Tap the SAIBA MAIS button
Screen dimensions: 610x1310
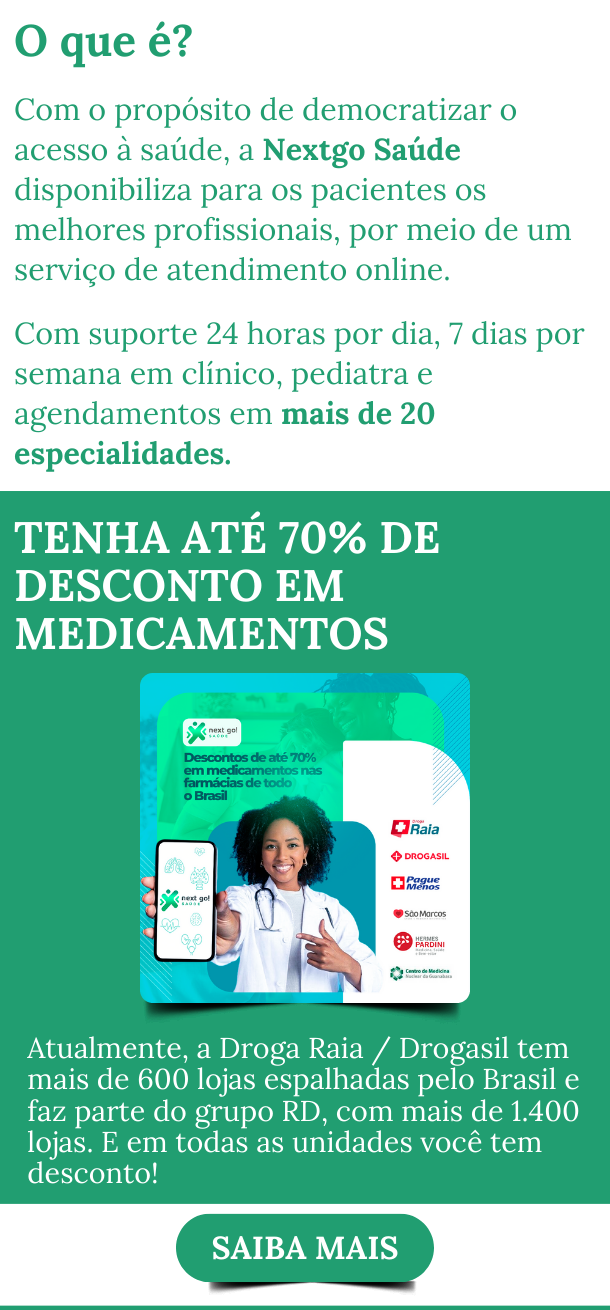coord(305,1248)
